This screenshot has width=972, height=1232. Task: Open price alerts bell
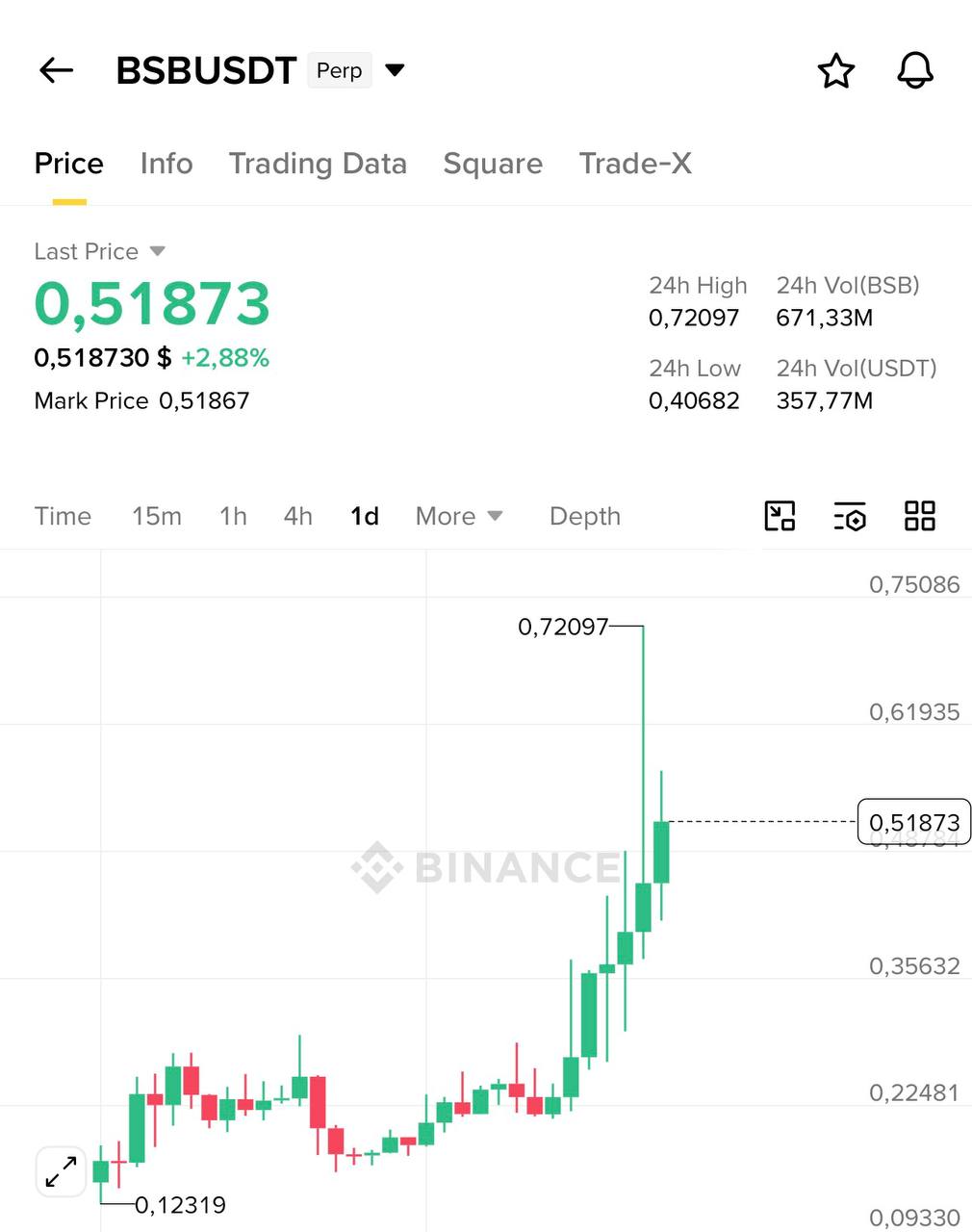(x=915, y=70)
